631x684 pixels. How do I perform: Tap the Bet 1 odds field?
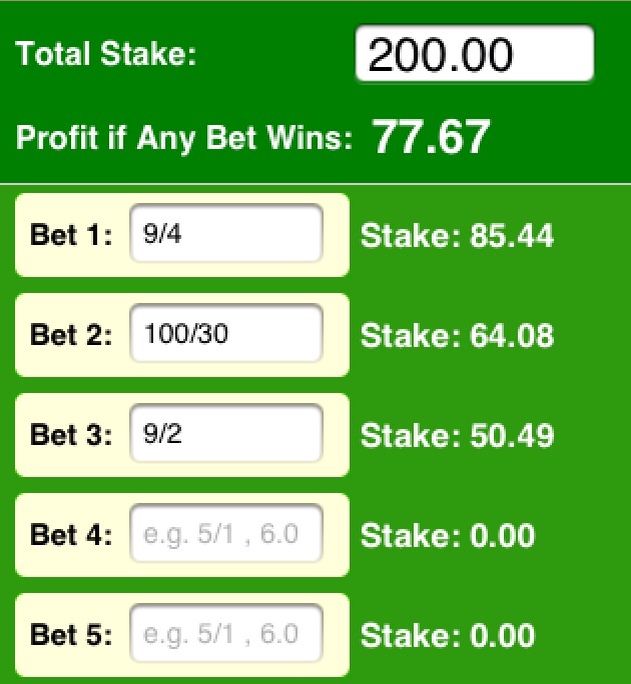pyautogui.click(x=226, y=235)
